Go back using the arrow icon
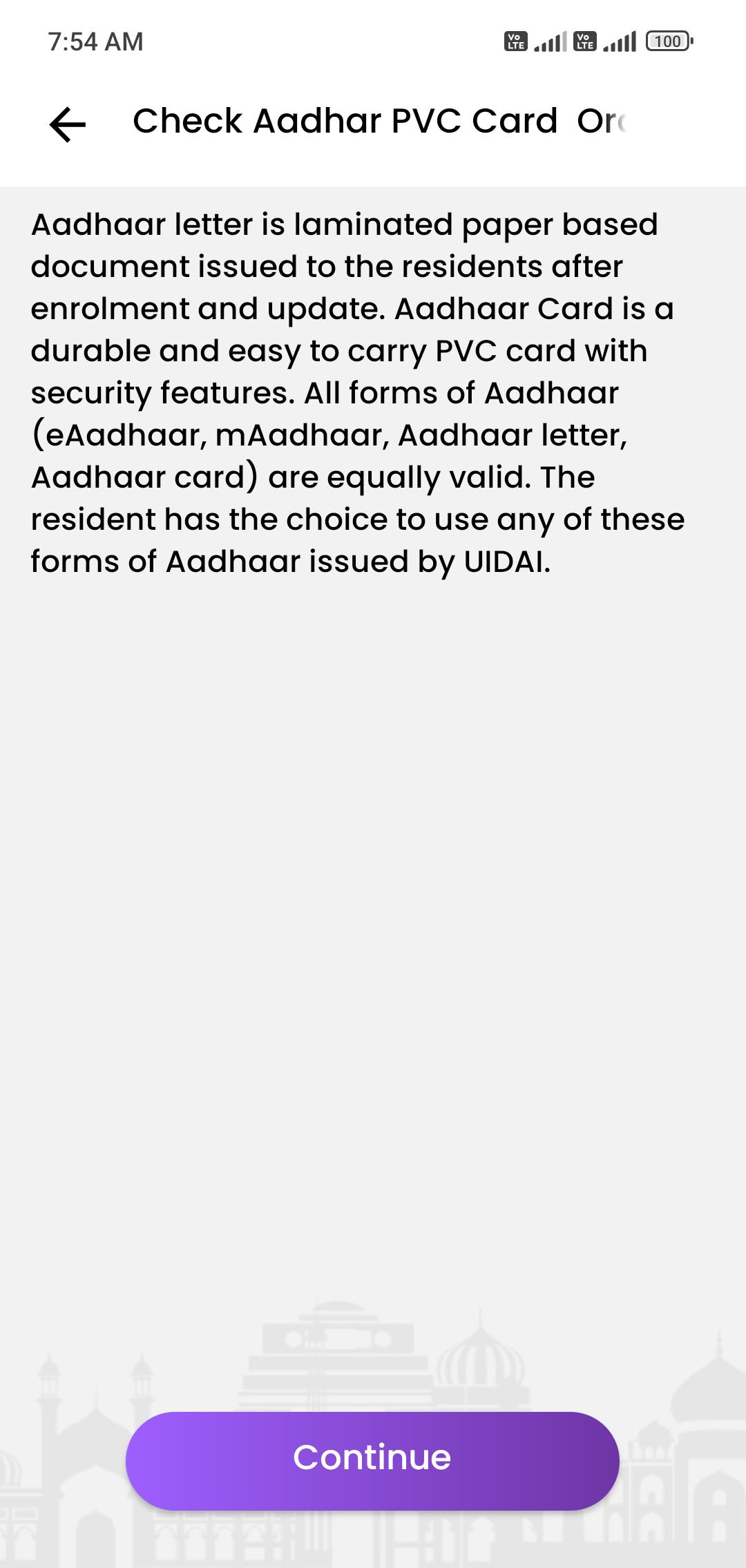The width and height of the screenshot is (746, 1568). pyautogui.click(x=68, y=124)
